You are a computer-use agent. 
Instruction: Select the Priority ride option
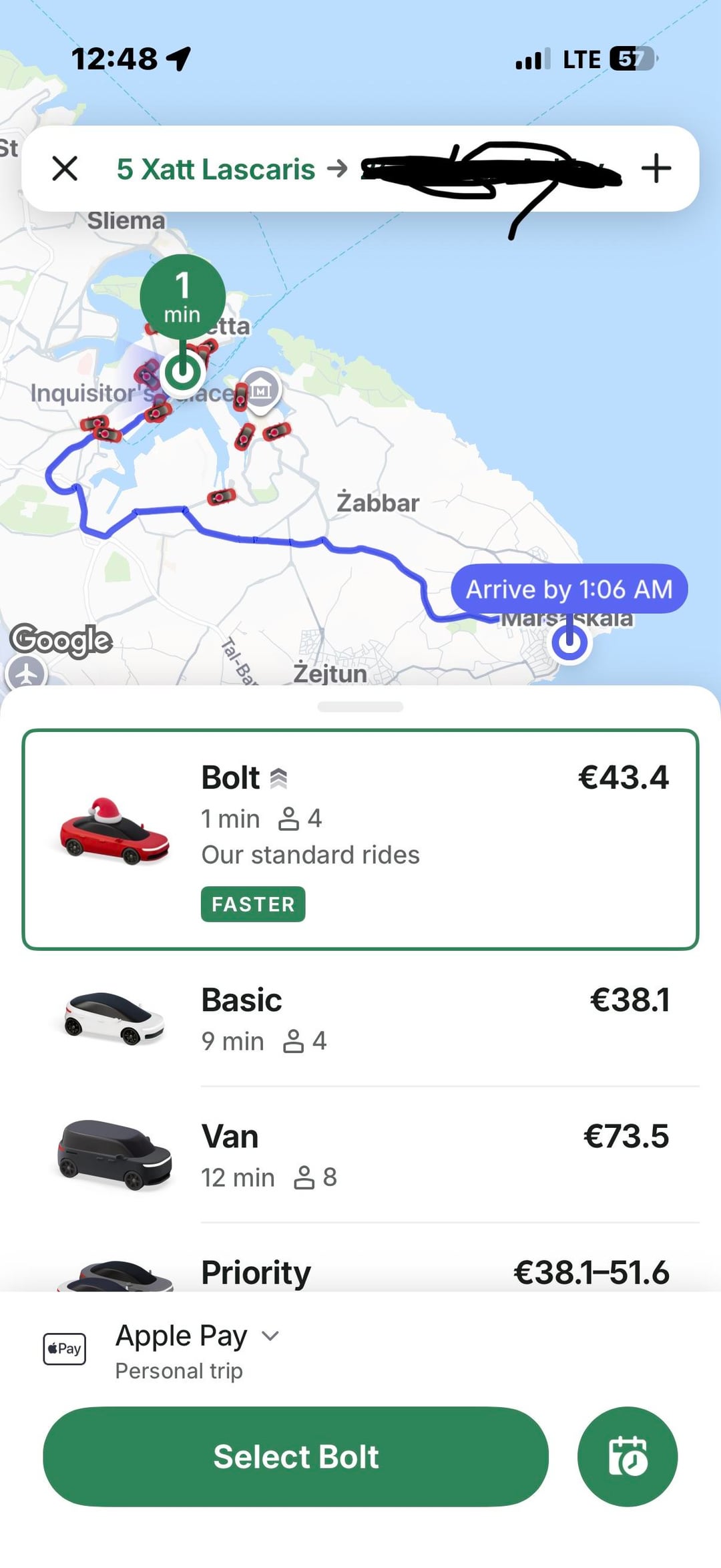click(360, 1271)
